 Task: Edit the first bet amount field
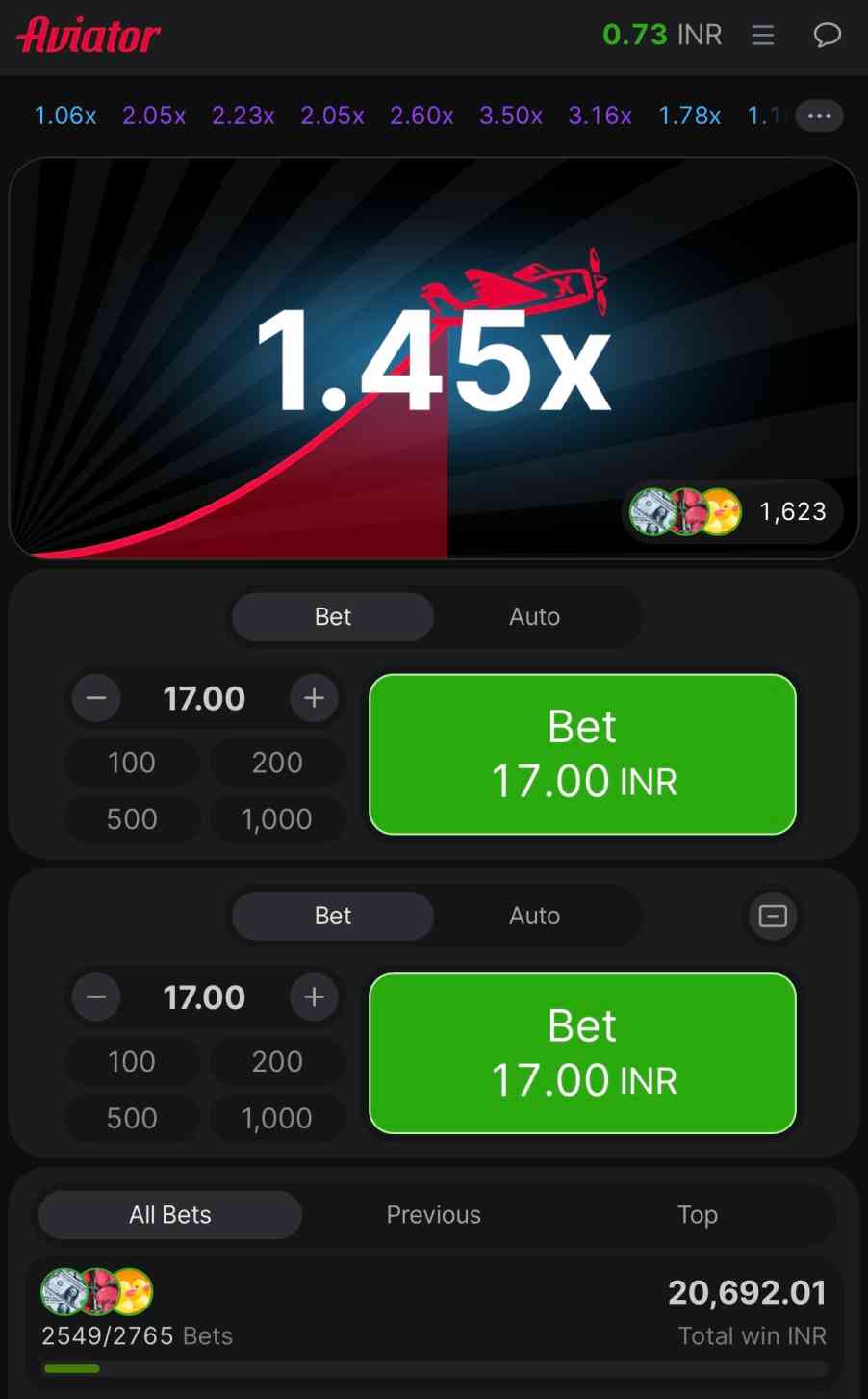pos(204,698)
